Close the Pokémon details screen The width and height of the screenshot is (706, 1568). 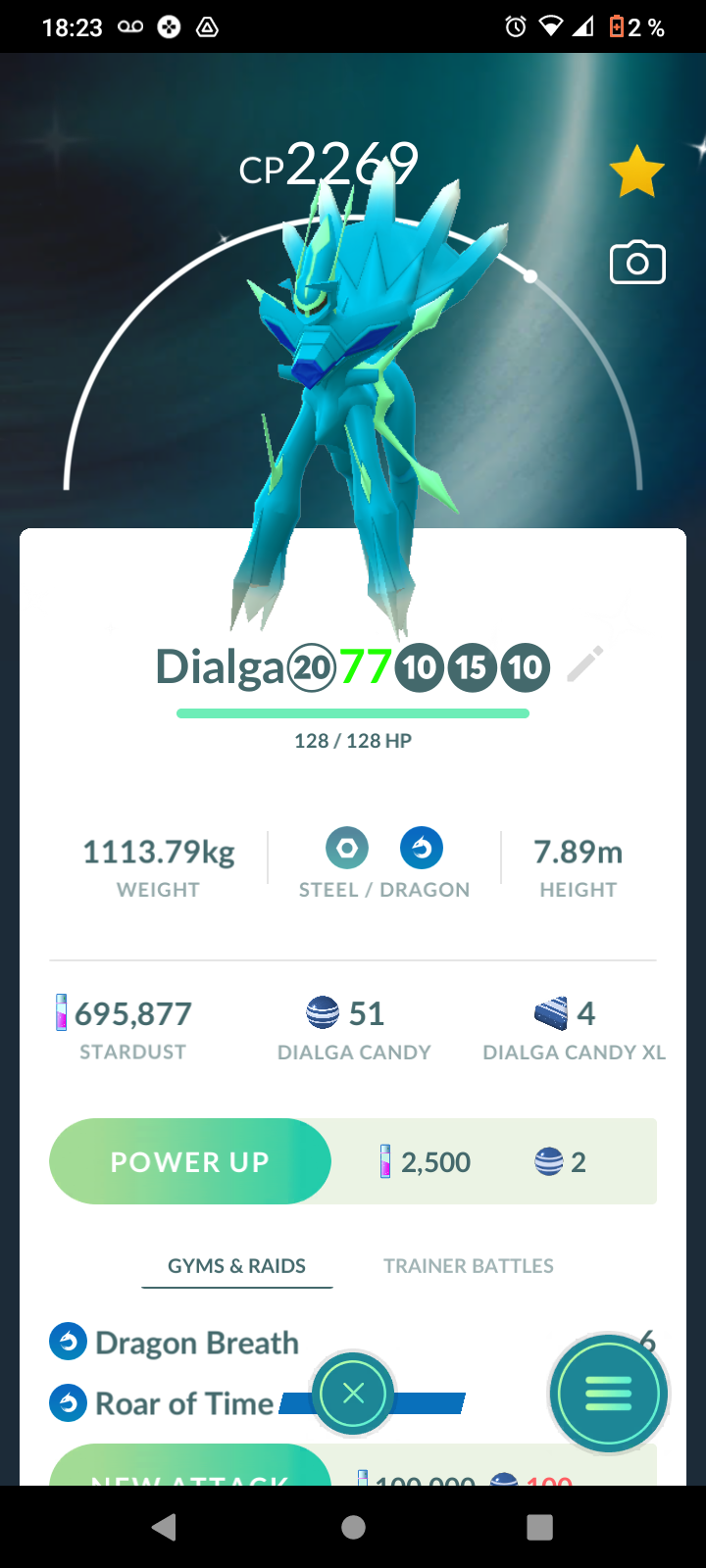click(x=353, y=1393)
